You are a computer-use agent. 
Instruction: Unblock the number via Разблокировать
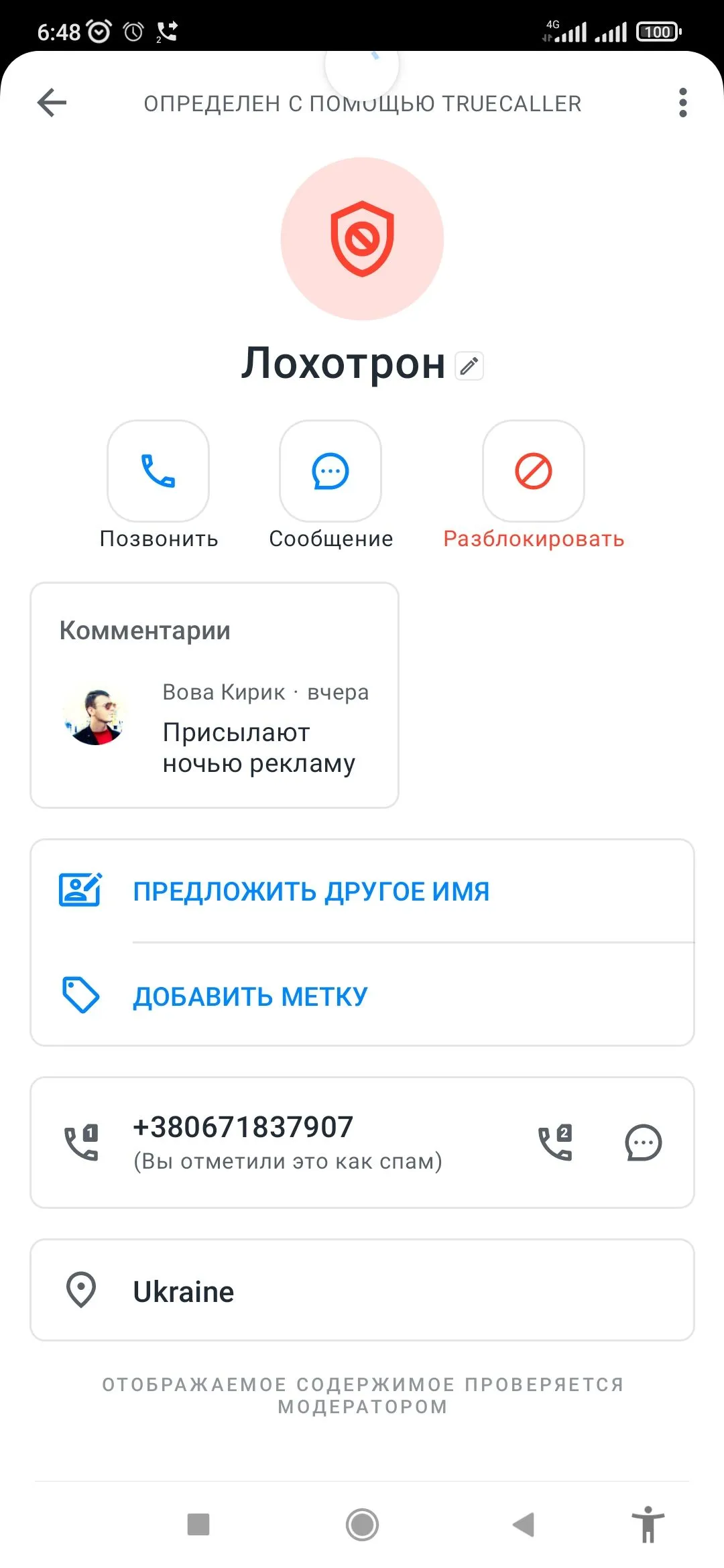tap(534, 471)
